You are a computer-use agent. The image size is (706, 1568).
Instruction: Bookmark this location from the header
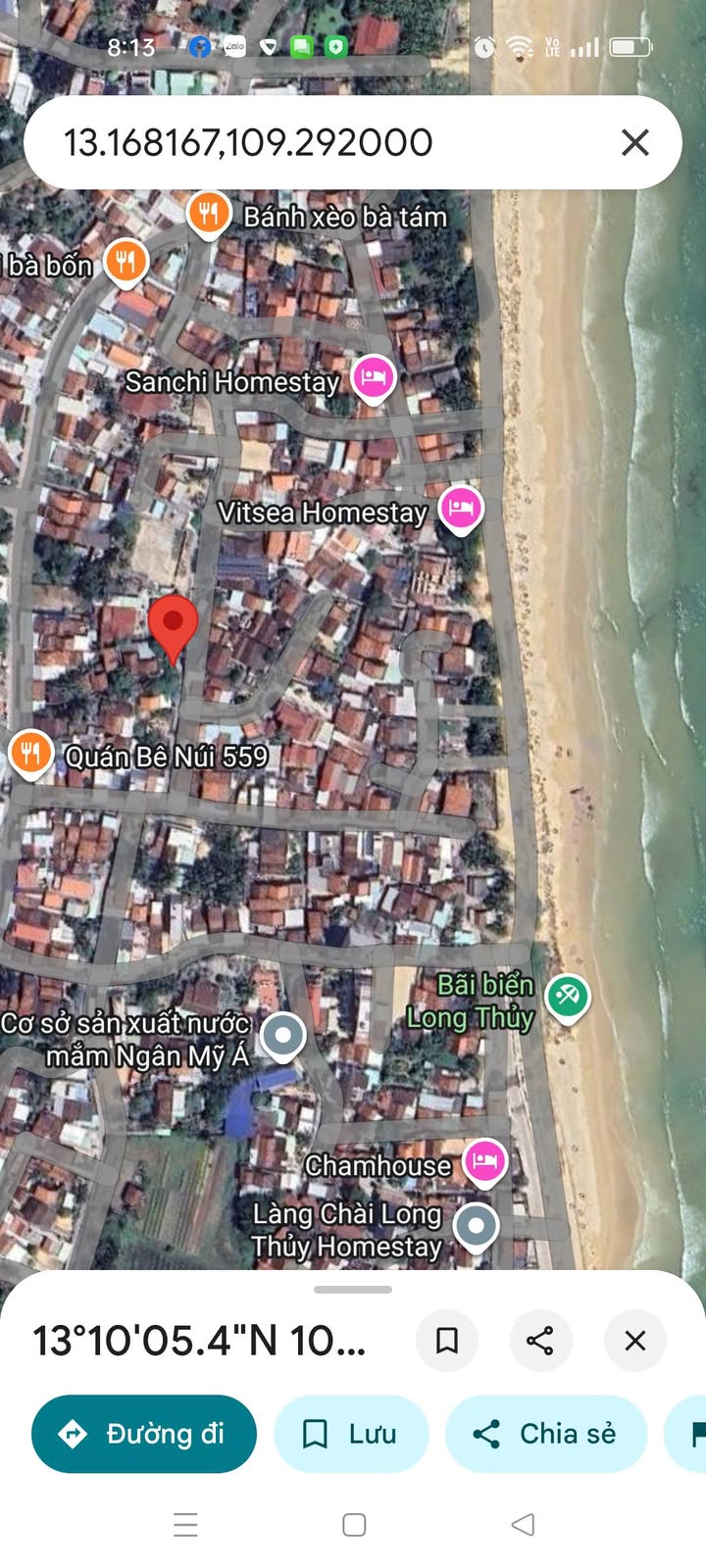pos(447,1340)
